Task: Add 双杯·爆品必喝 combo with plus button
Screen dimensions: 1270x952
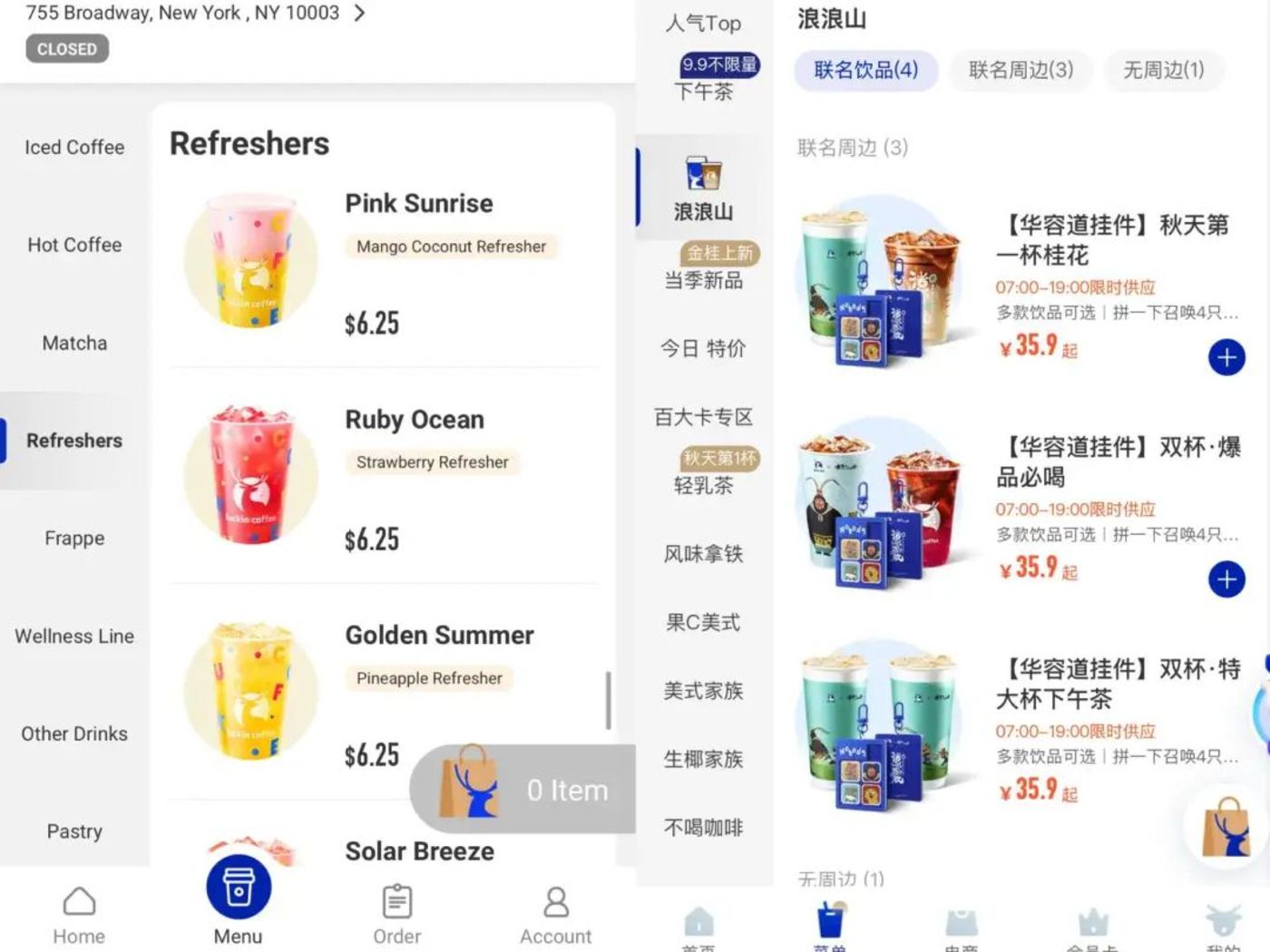Action: 1226,579
